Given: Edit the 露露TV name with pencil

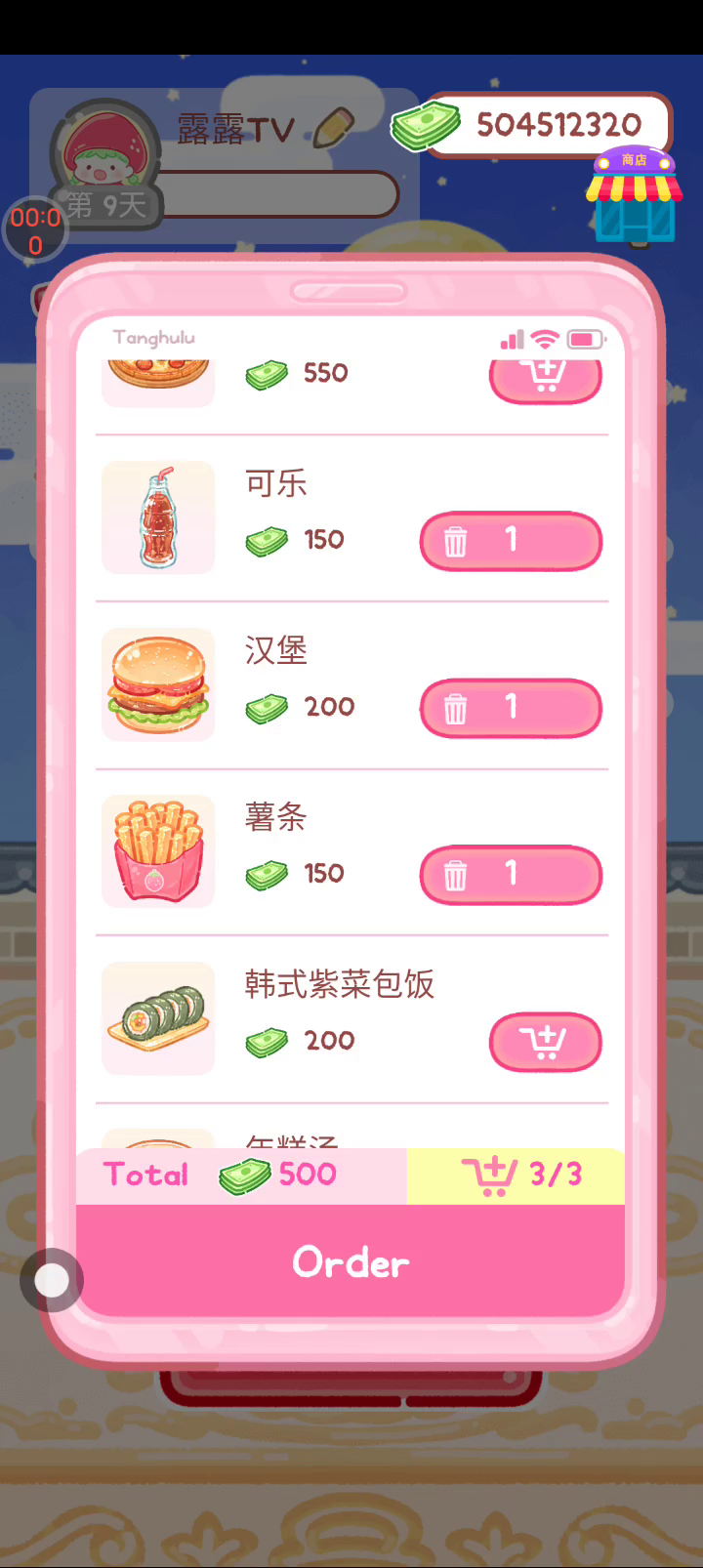Looking at the screenshot, I should pos(335,127).
